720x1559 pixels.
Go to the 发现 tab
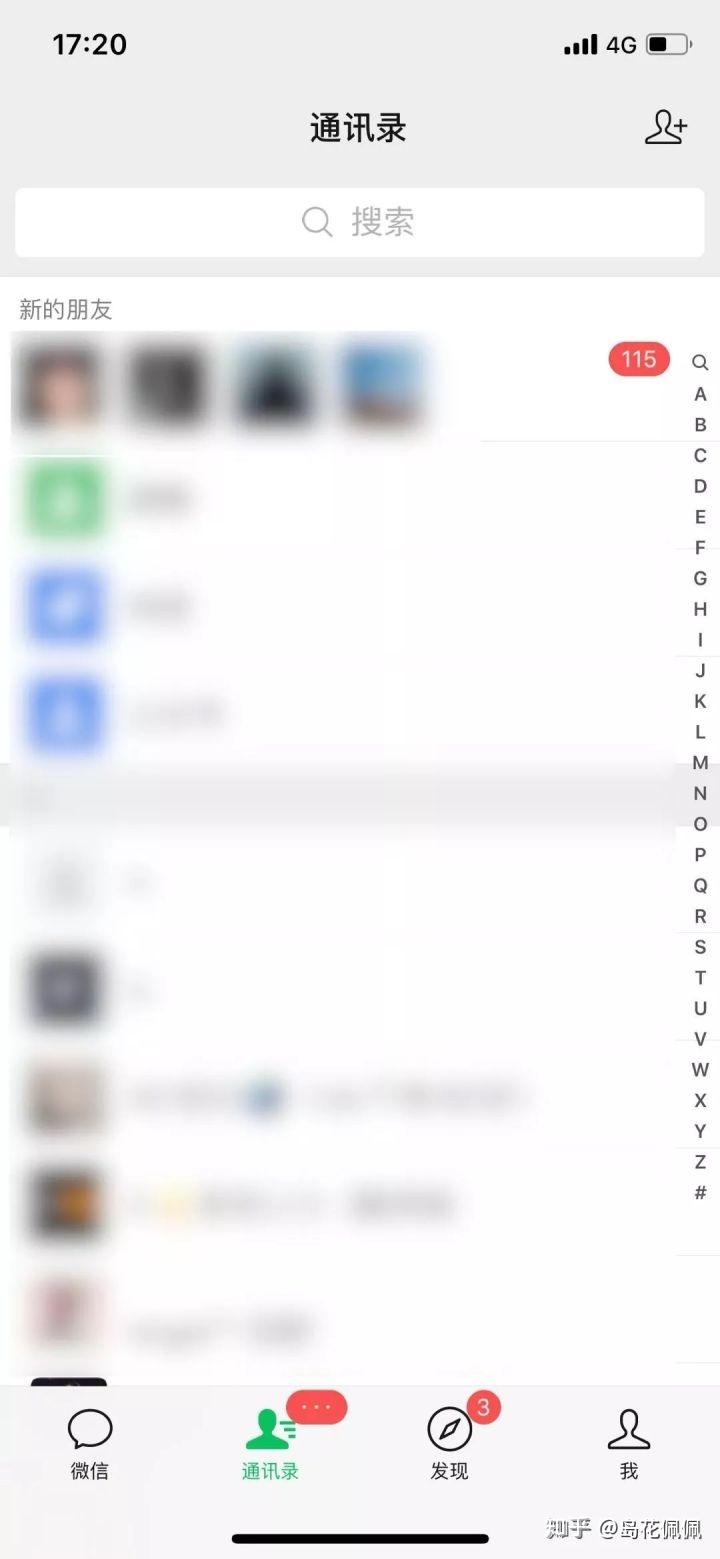tap(450, 1444)
